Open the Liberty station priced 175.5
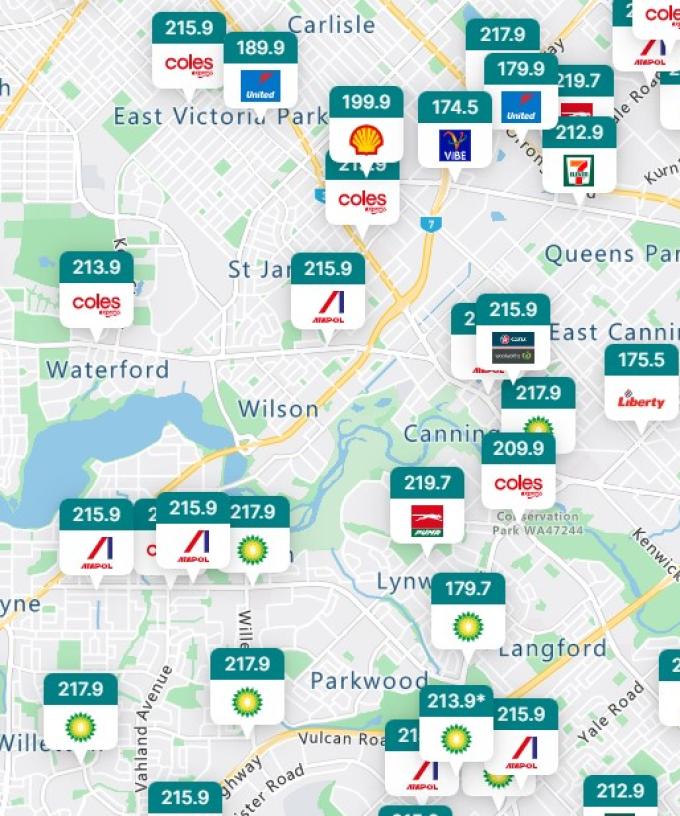This screenshot has height=816, width=680. click(x=640, y=384)
